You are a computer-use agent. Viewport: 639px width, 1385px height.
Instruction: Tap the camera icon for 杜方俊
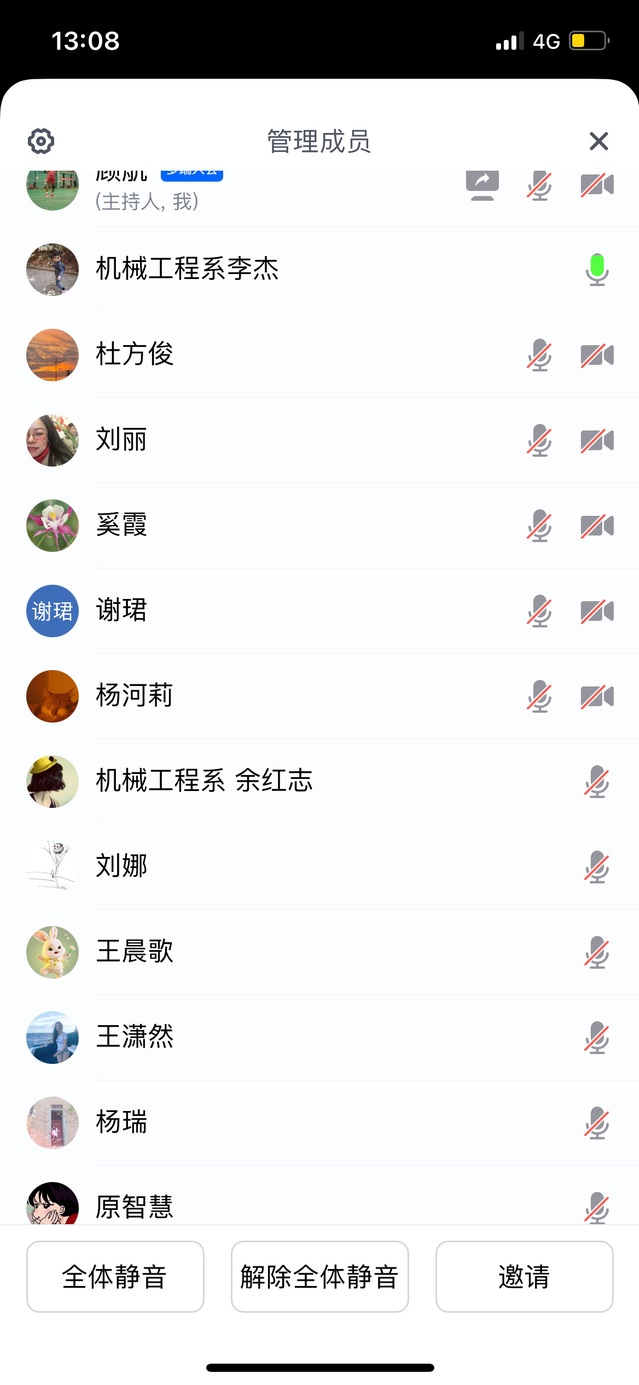(x=597, y=355)
